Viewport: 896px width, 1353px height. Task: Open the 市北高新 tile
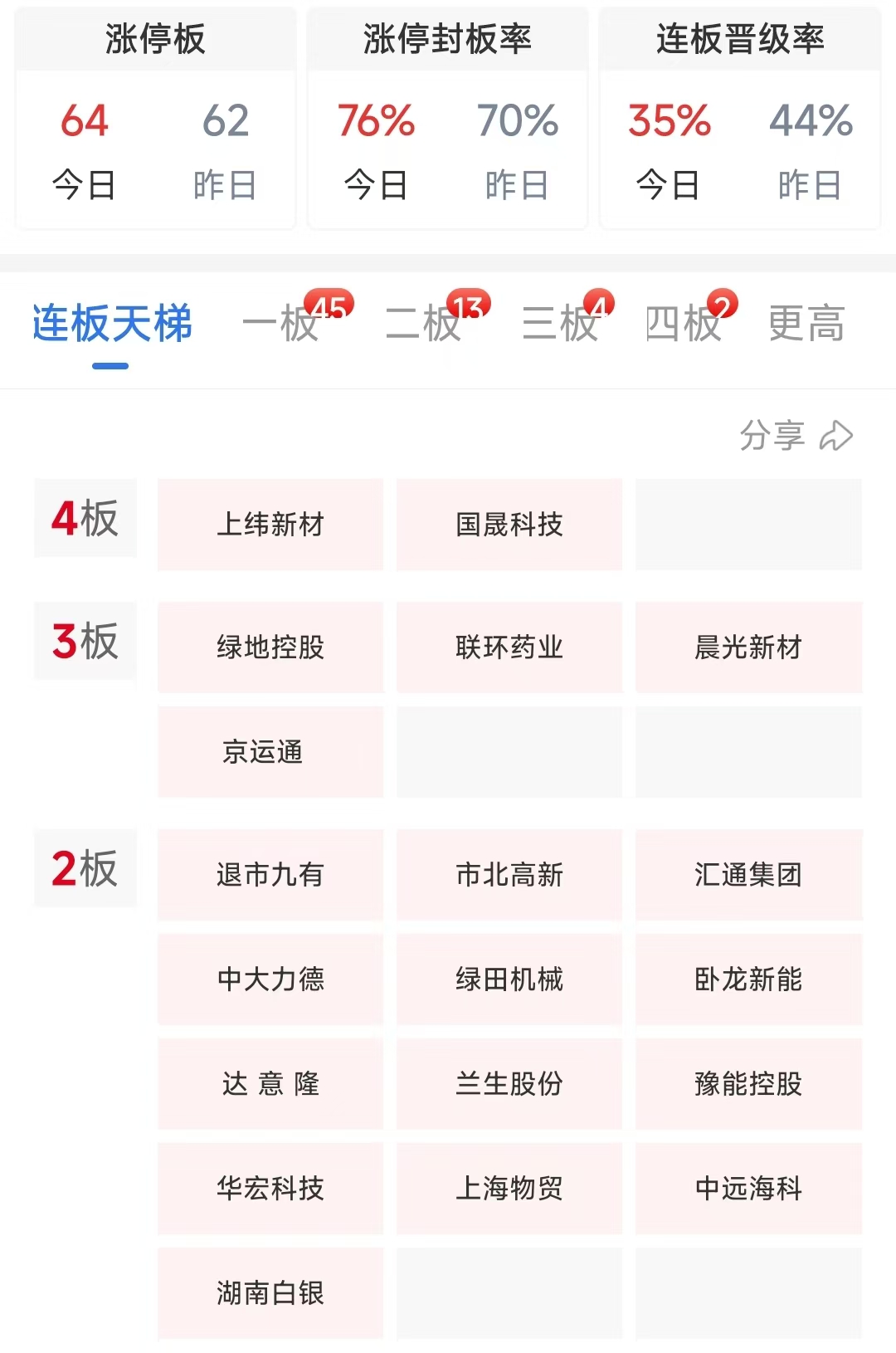(x=509, y=875)
